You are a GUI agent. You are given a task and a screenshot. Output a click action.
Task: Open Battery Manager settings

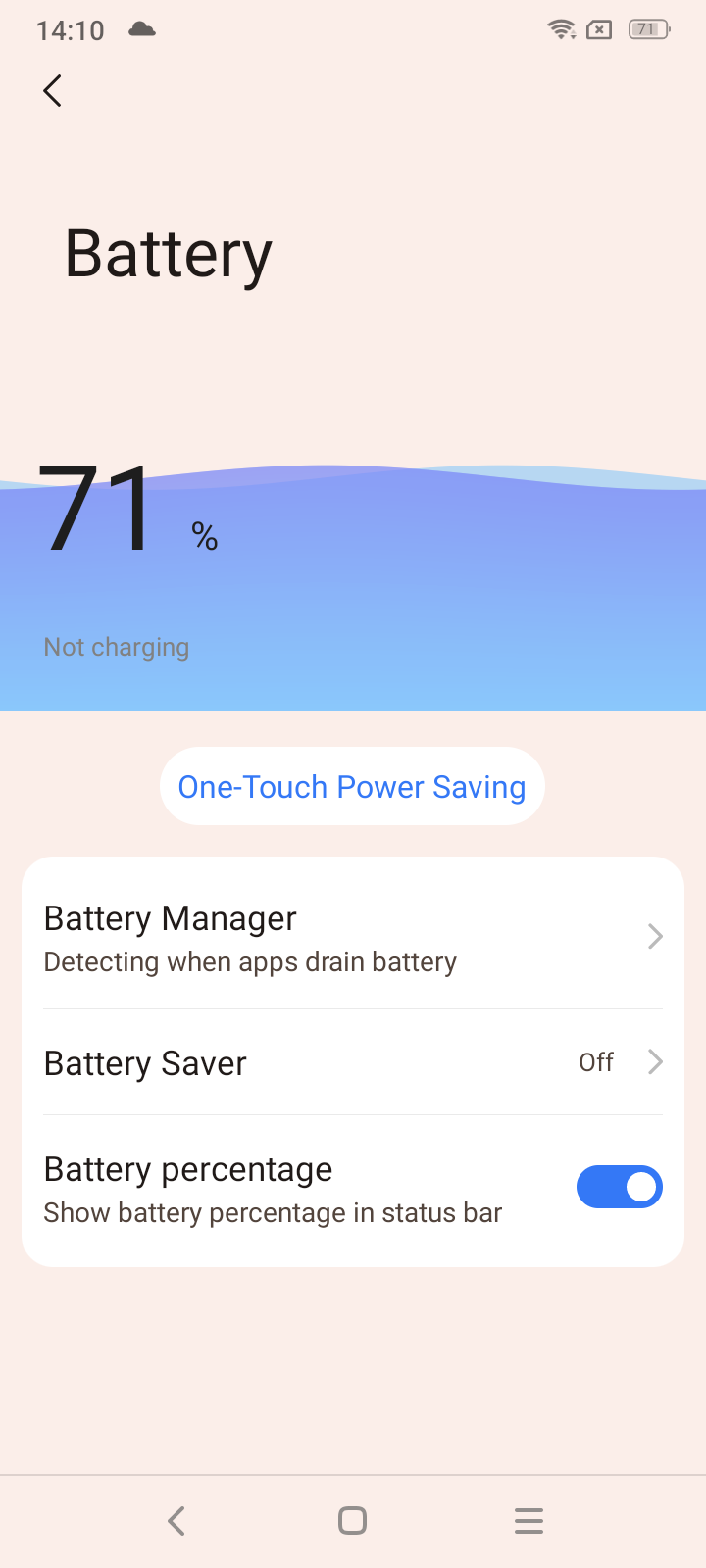click(353, 938)
